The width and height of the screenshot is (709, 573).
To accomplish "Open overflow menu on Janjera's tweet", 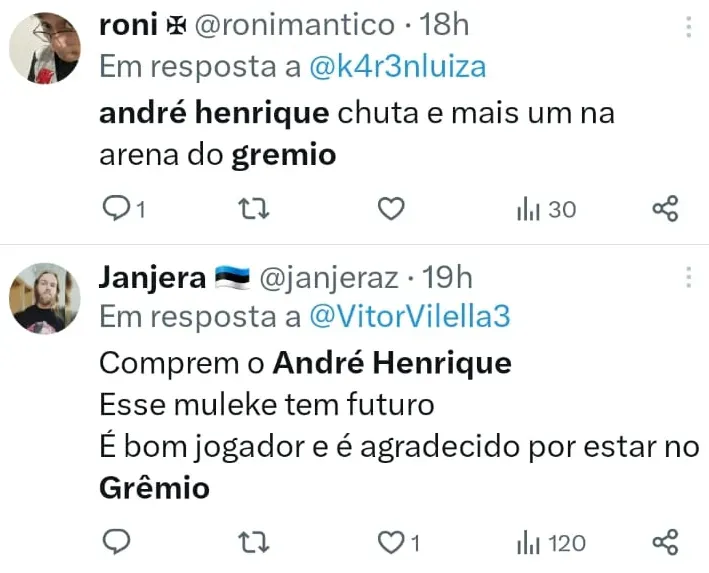I will (x=689, y=277).
